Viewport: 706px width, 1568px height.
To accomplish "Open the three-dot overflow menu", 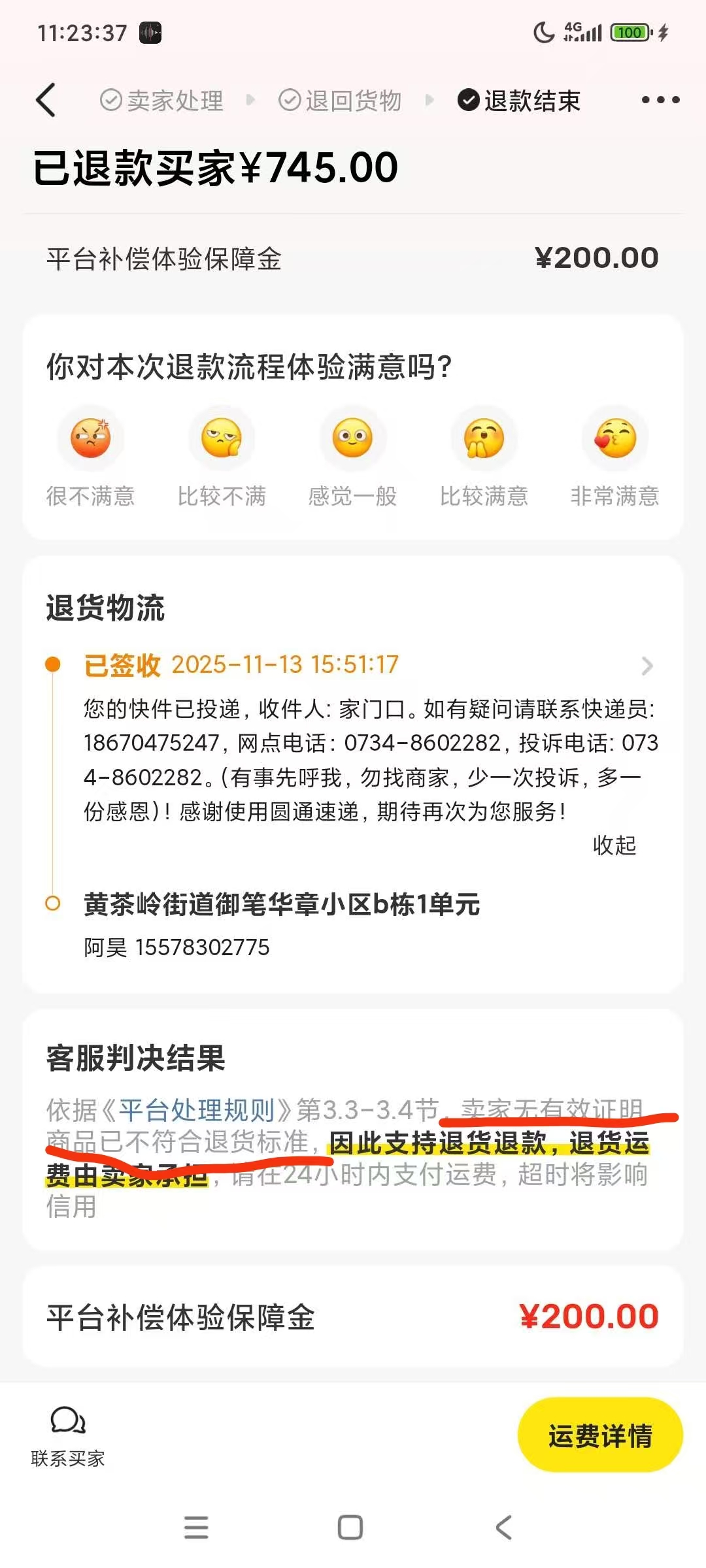I will point(660,100).
